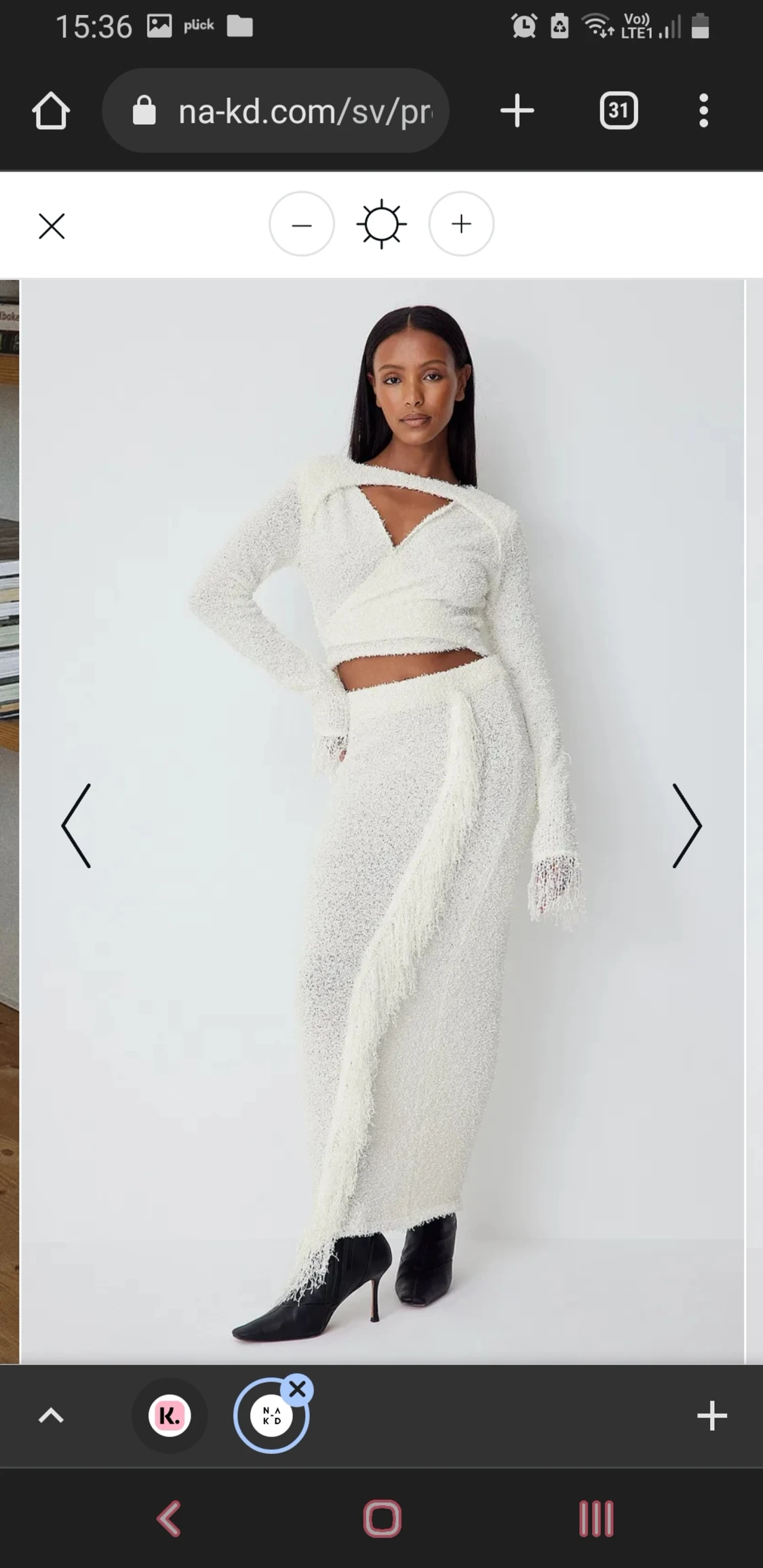Screen dimensions: 763x1568
Task: Go to the previous product photo
Action: click(76, 825)
